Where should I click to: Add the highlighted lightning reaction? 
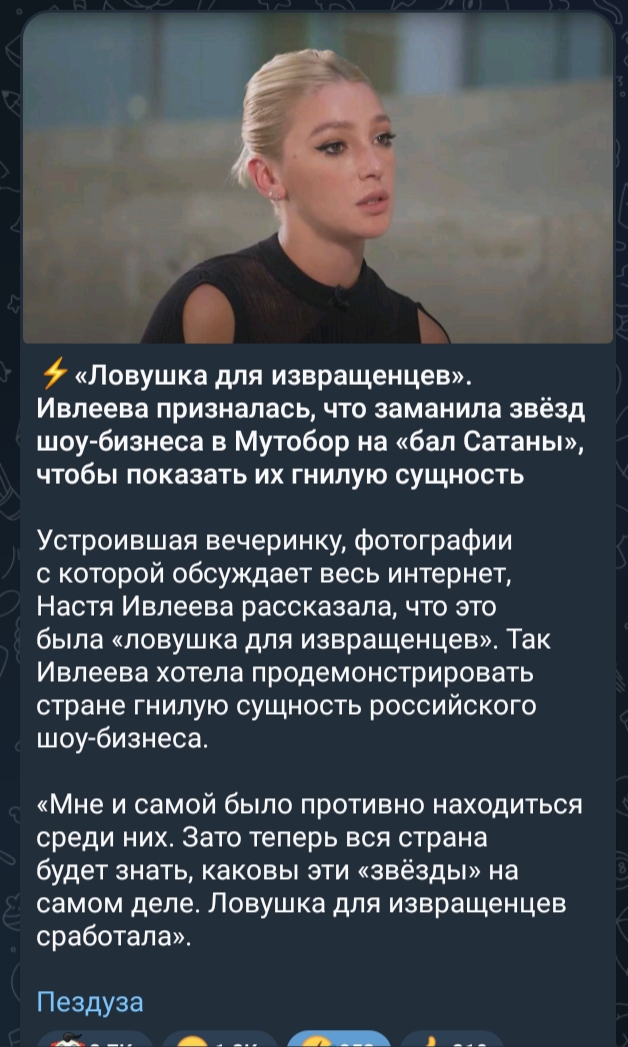pos(338,1039)
